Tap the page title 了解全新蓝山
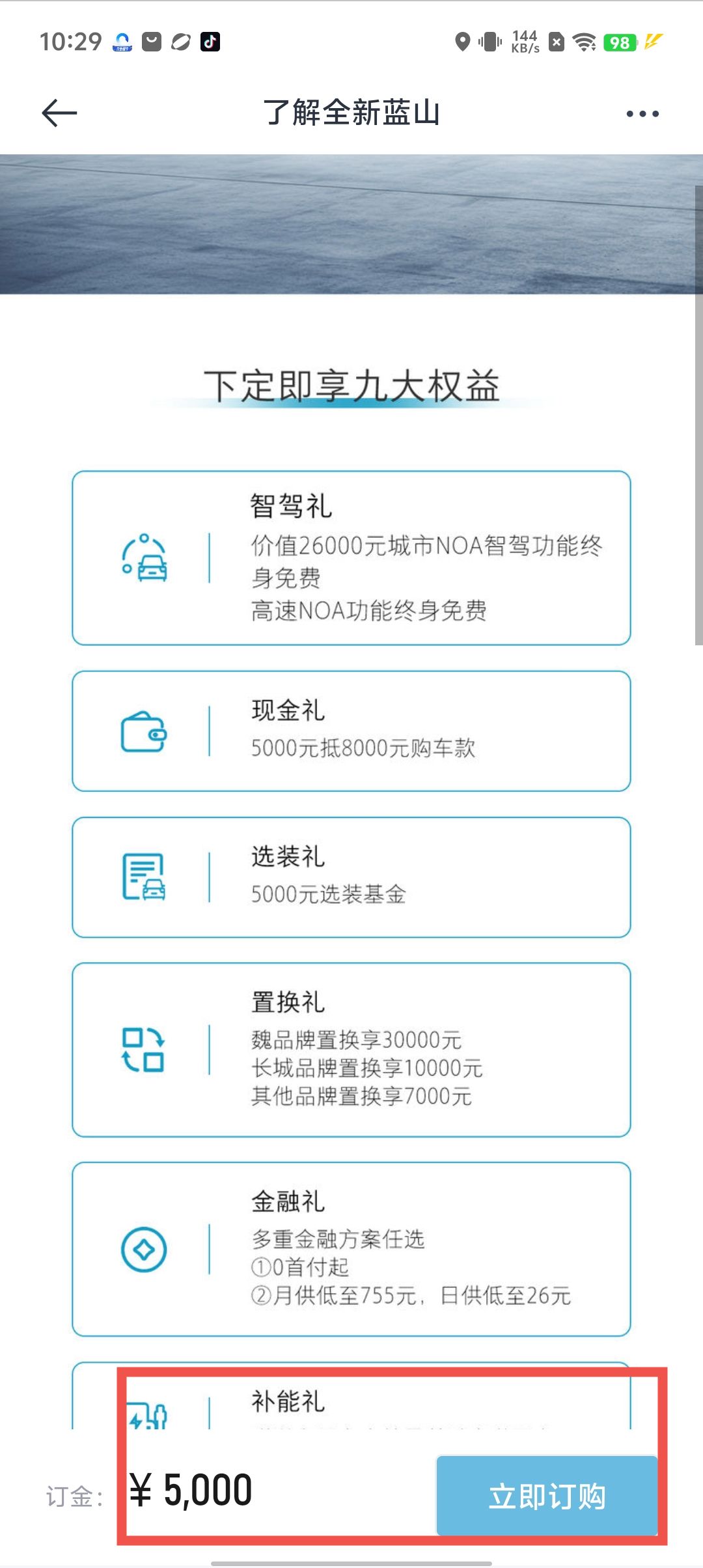 (x=351, y=112)
